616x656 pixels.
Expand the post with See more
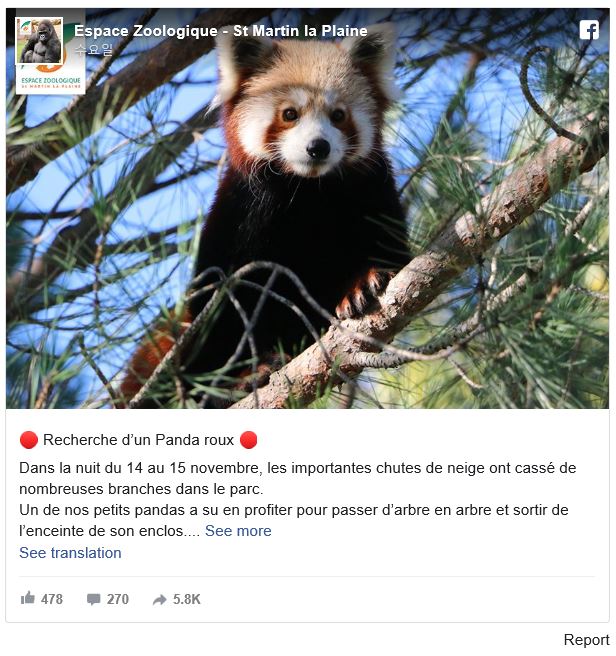coord(238,531)
